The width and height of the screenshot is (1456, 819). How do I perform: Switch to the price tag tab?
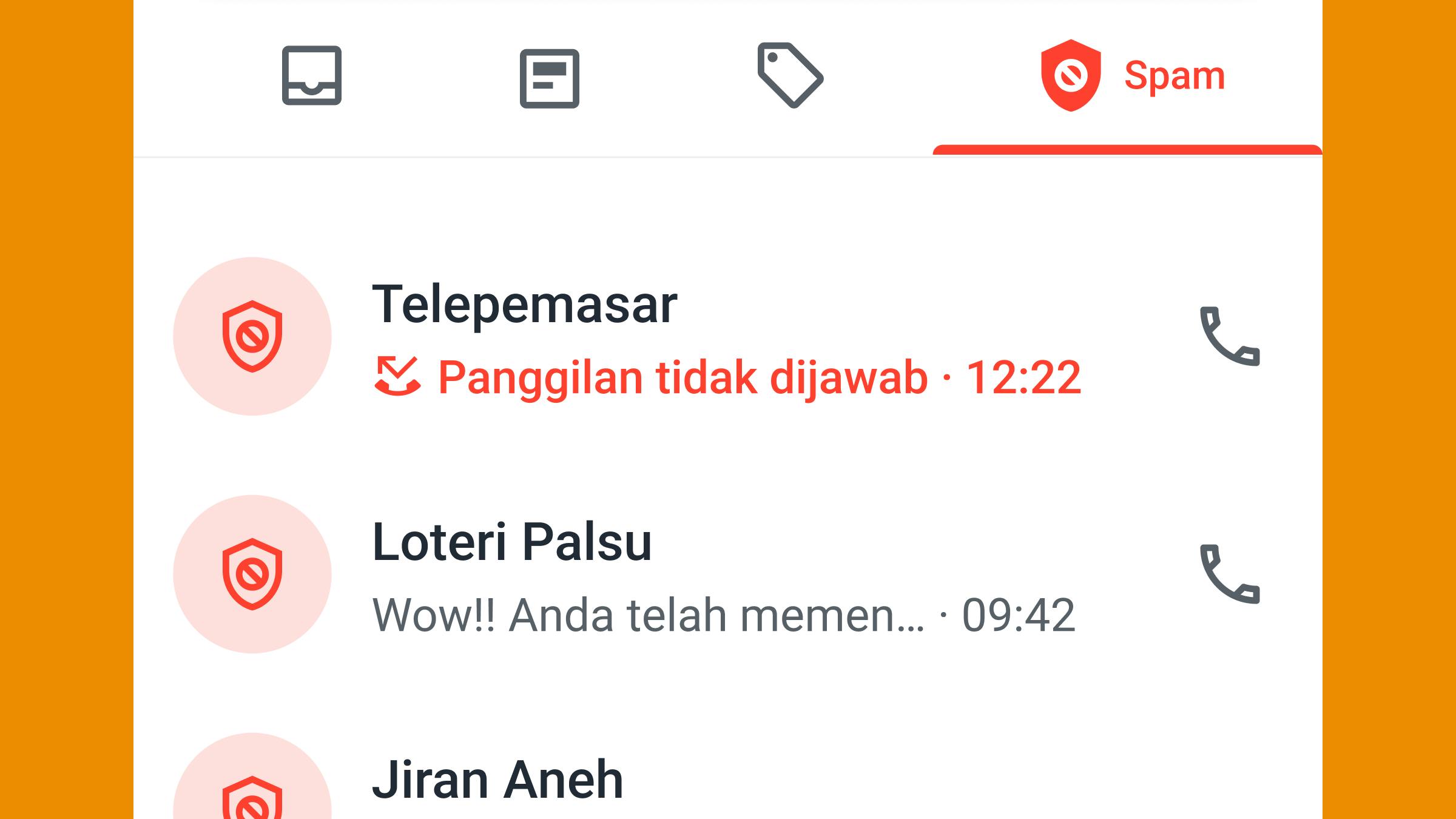pos(790,76)
